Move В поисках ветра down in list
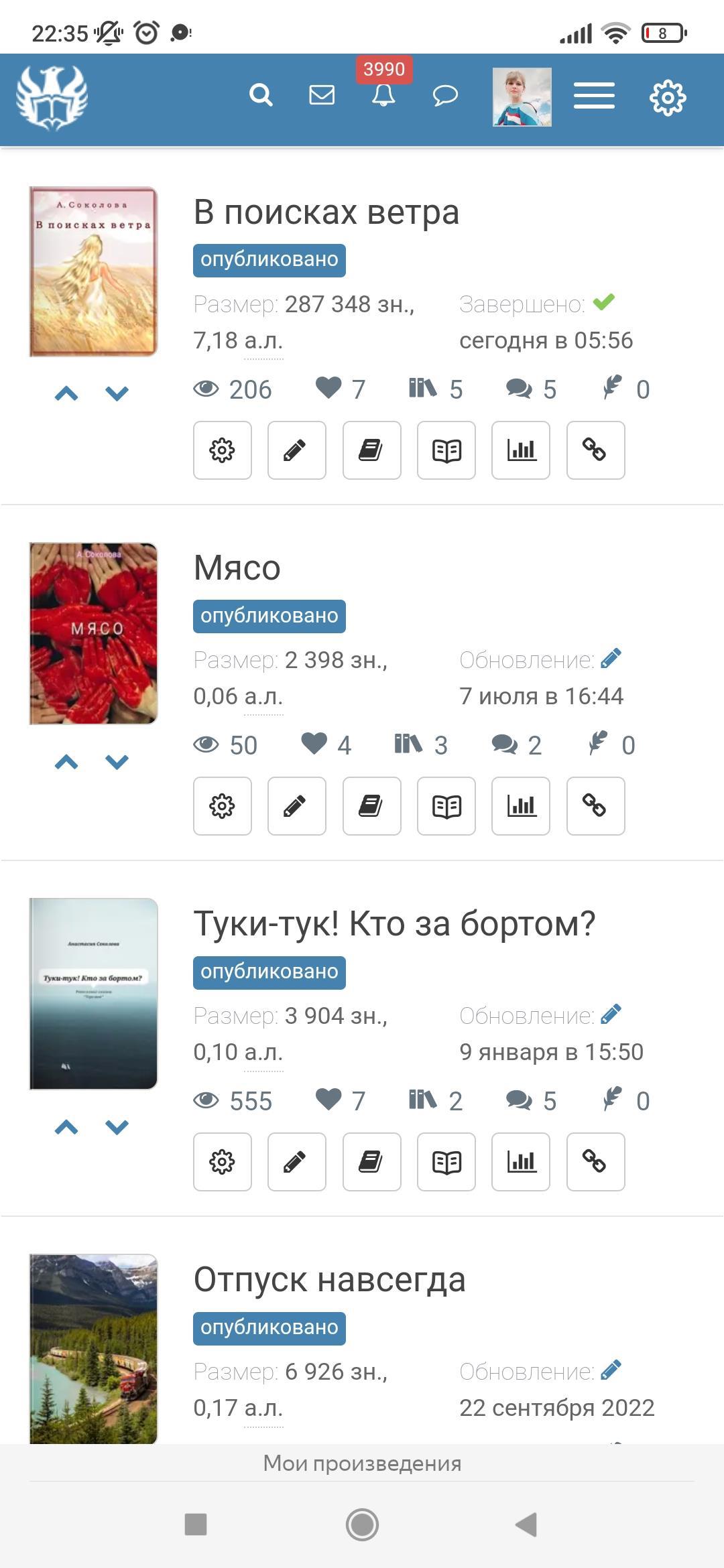The width and height of the screenshot is (724, 1568). [117, 393]
